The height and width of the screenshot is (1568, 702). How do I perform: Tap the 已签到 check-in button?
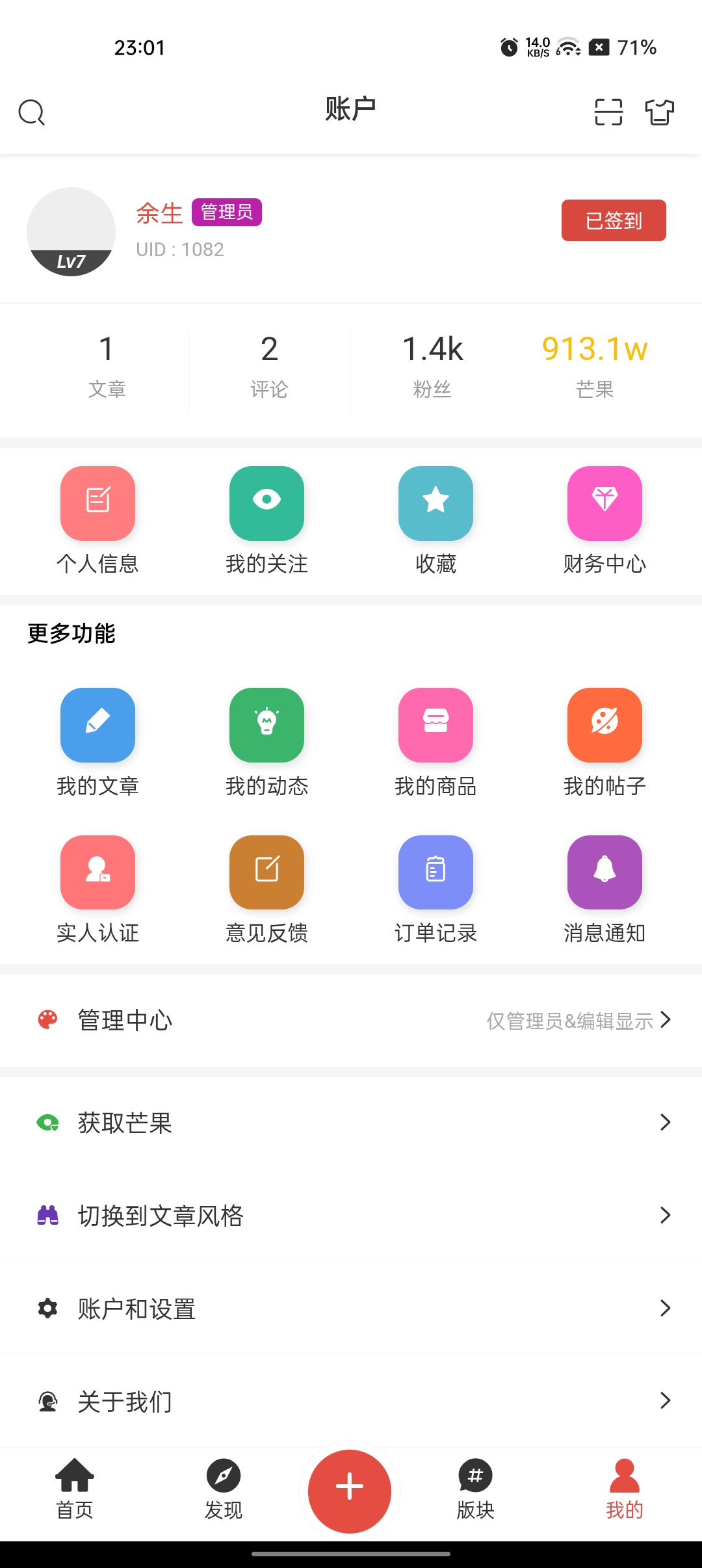pos(613,220)
